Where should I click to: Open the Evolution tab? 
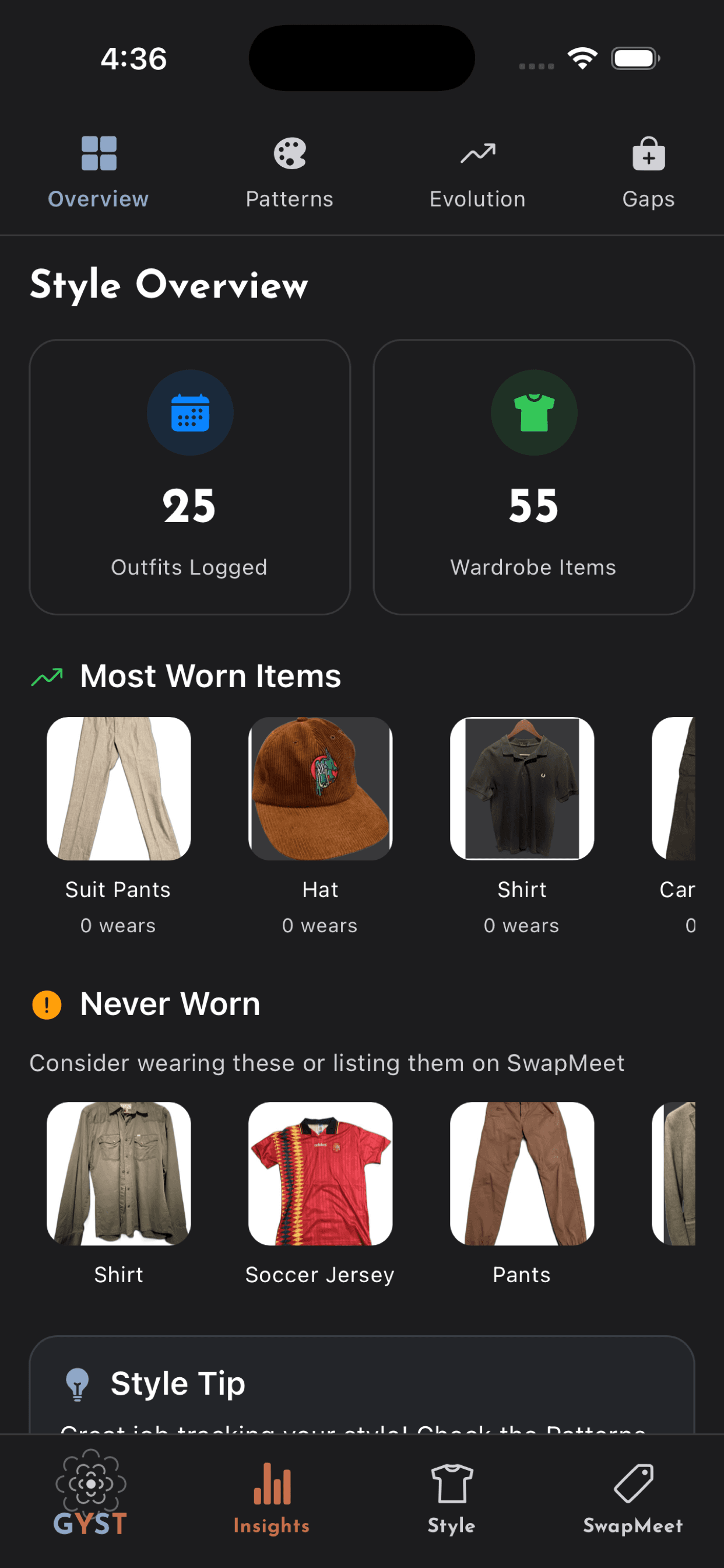(477, 173)
